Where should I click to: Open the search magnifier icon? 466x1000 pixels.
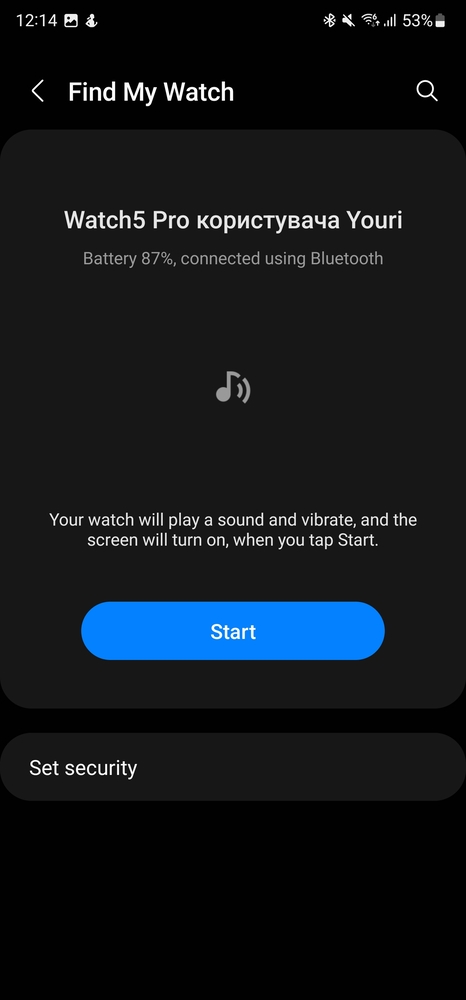tap(426, 91)
